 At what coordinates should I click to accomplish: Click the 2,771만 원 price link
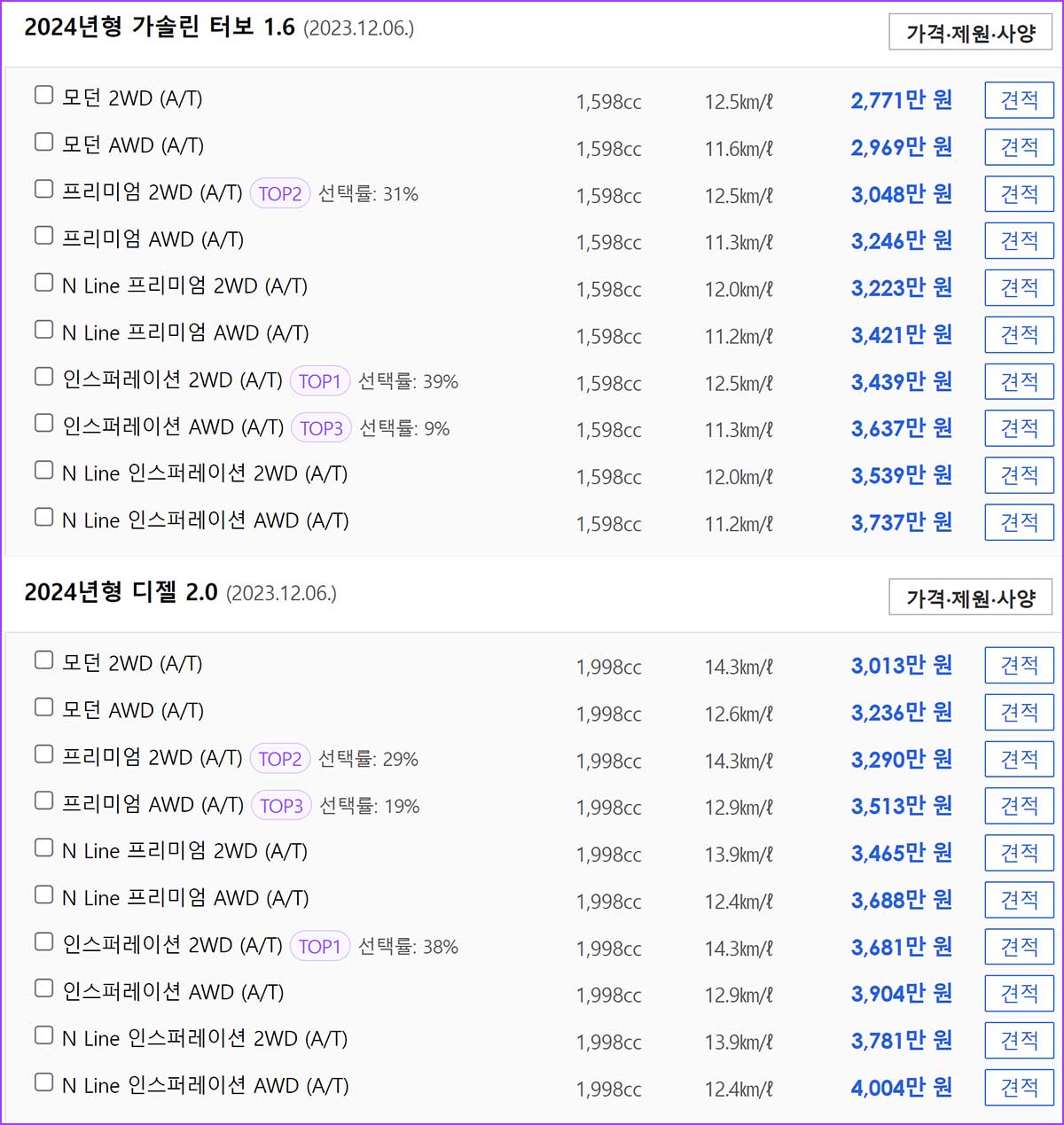pyautogui.click(x=901, y=100)
